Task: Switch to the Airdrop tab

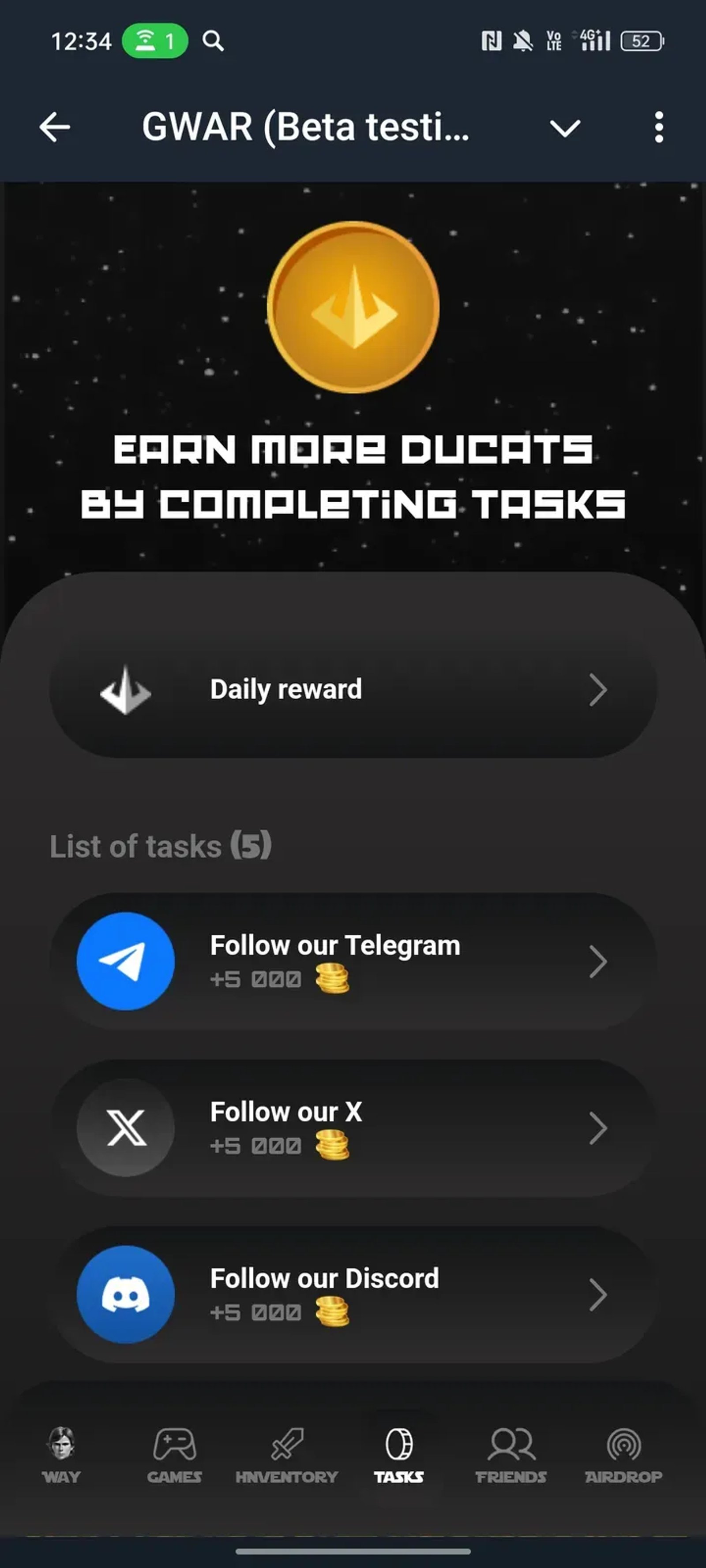Action: (x=623, y=1454)
